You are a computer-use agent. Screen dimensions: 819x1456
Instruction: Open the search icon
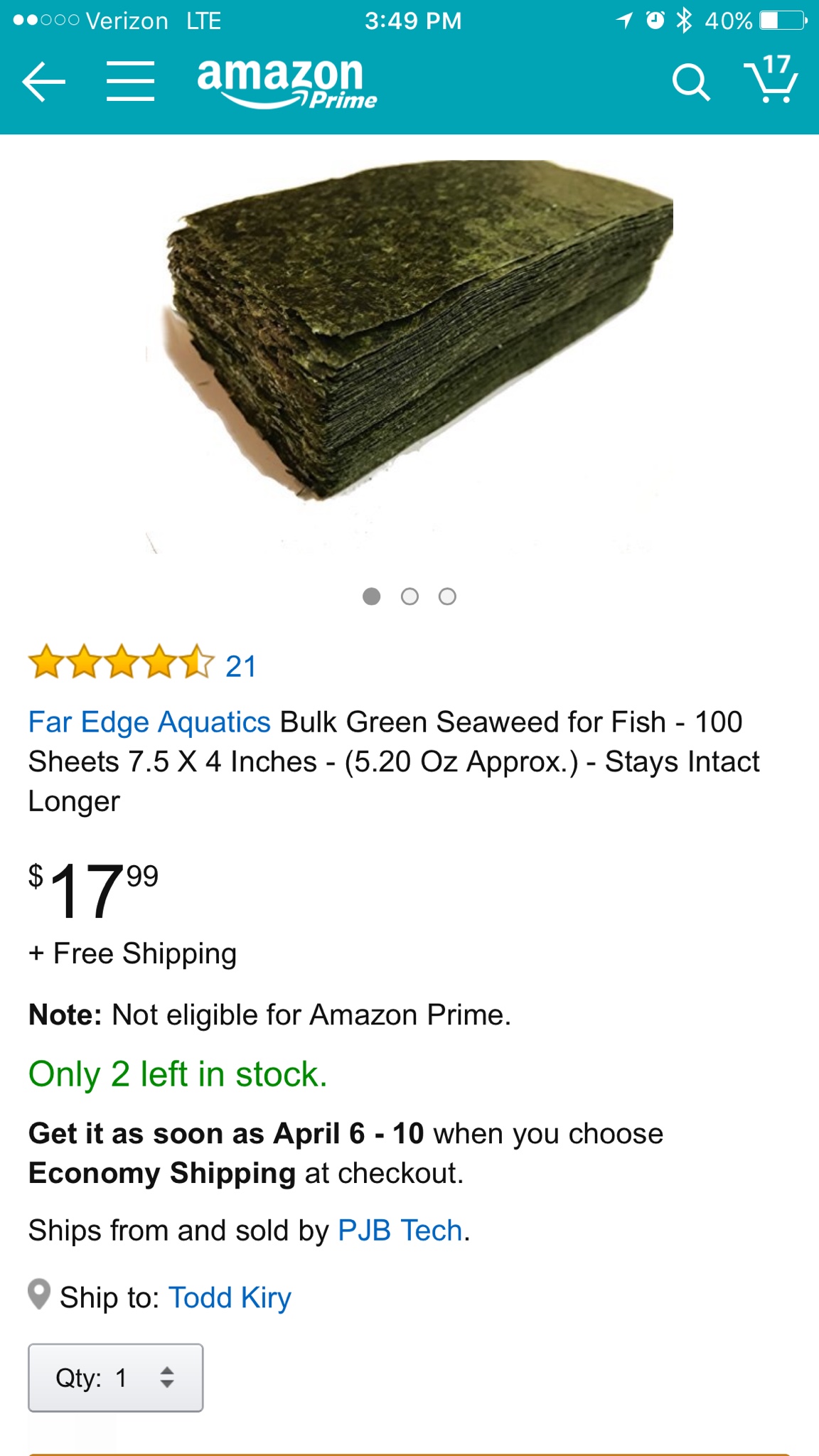click(690, 82)
